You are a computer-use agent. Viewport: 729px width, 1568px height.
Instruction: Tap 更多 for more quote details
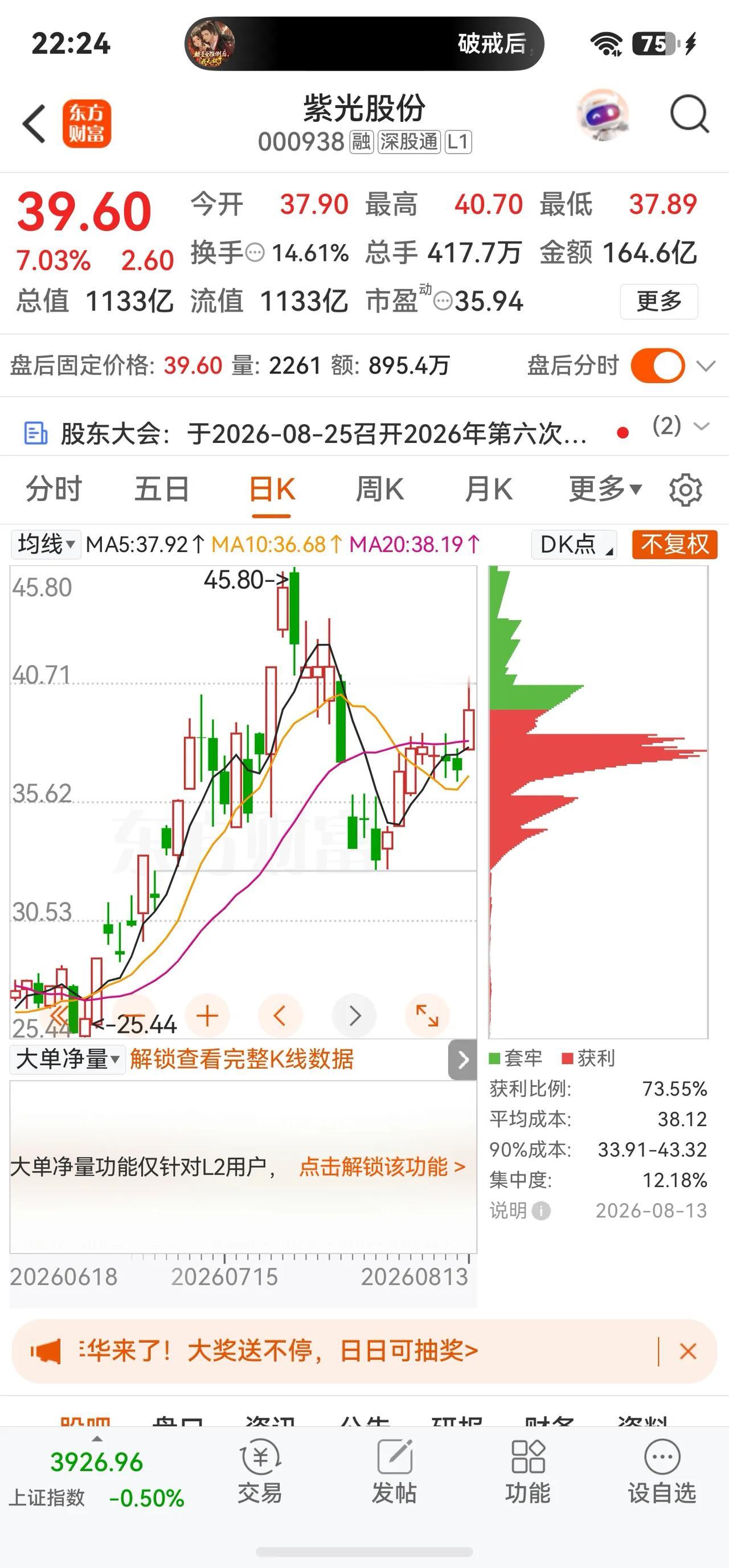point(658,301)
